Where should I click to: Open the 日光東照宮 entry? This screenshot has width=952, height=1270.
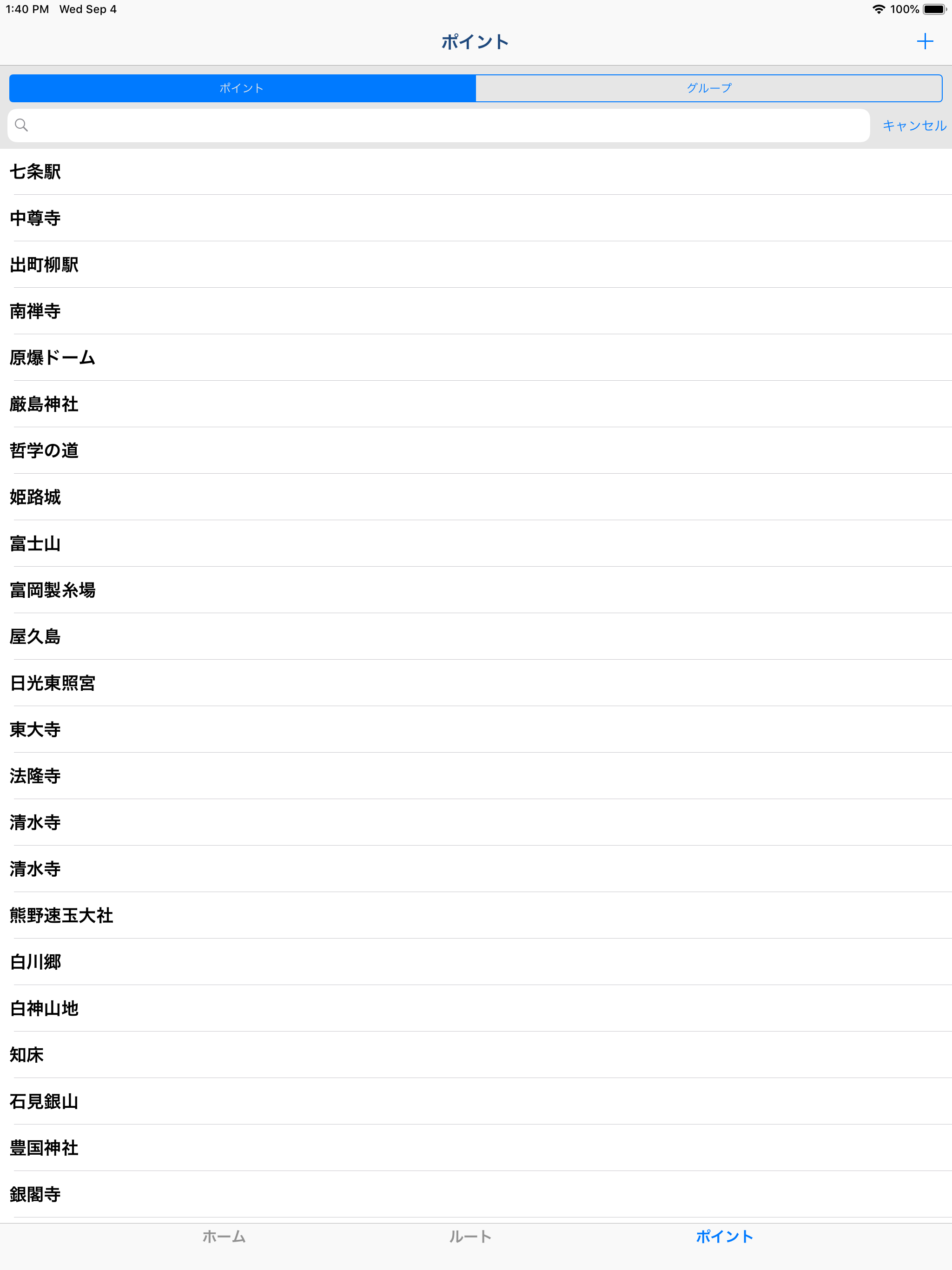point(230,683)
